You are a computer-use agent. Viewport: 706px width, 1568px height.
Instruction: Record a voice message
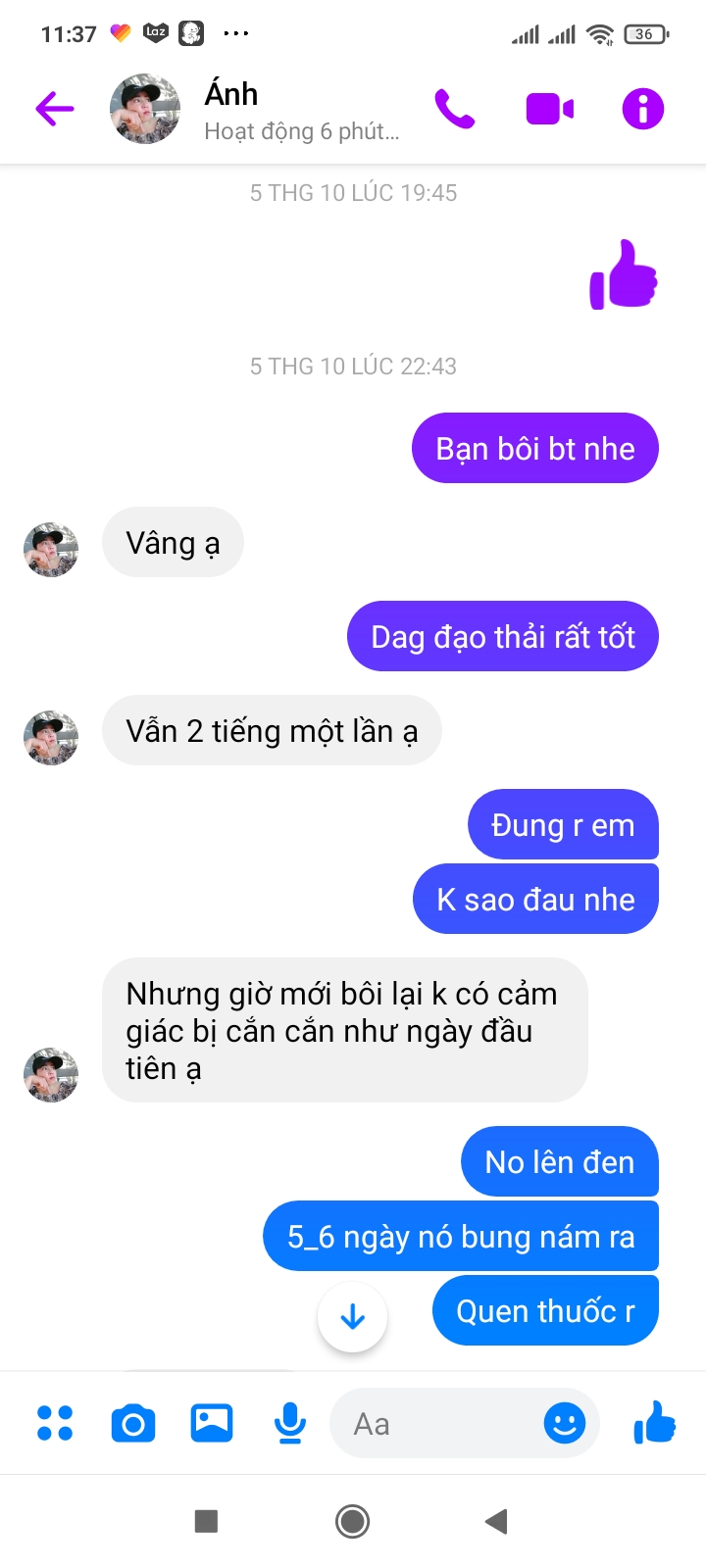tap(289, 1423)
